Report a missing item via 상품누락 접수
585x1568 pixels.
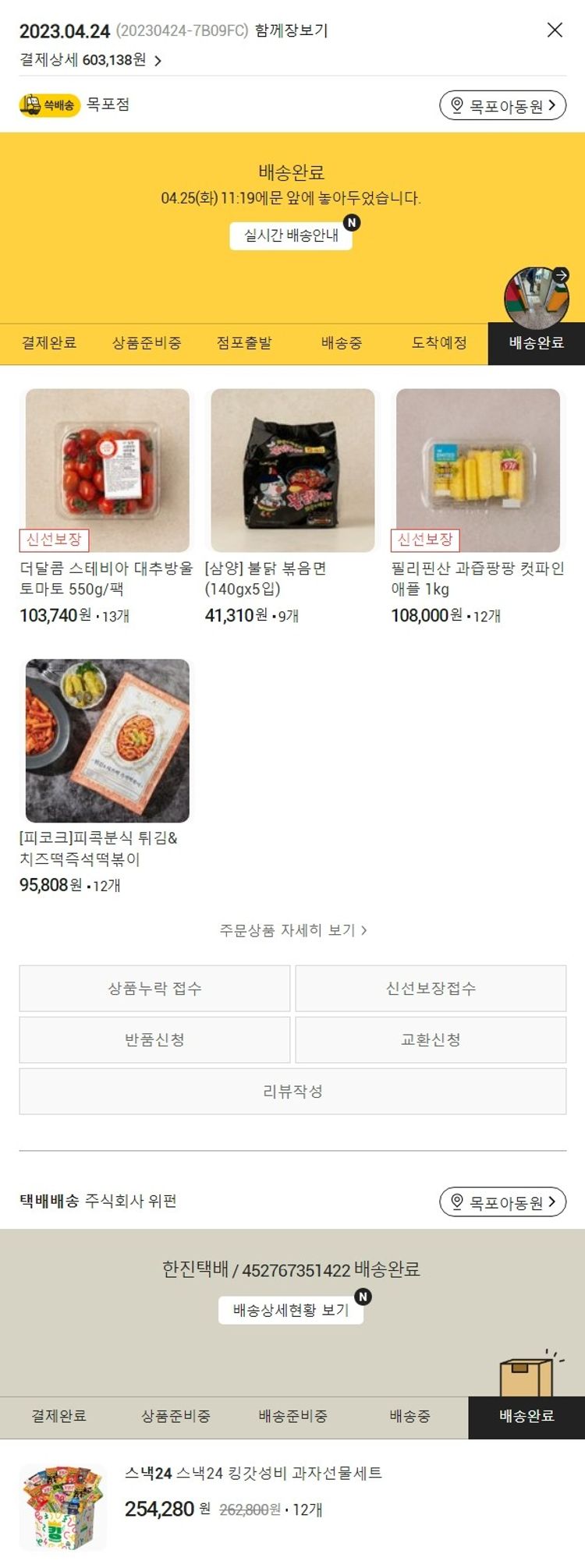click(x=154, y=989)
